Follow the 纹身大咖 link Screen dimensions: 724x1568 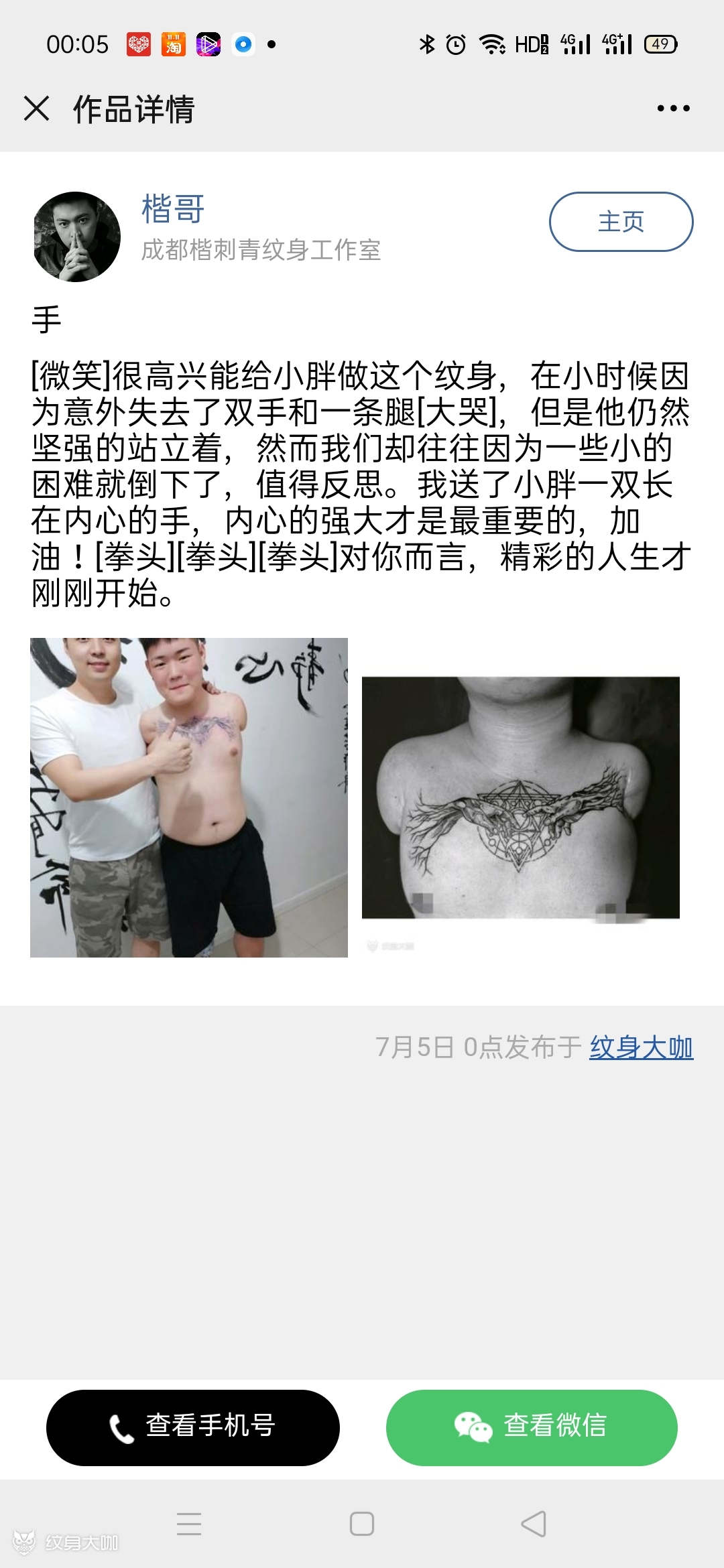tap(641, 1047)
